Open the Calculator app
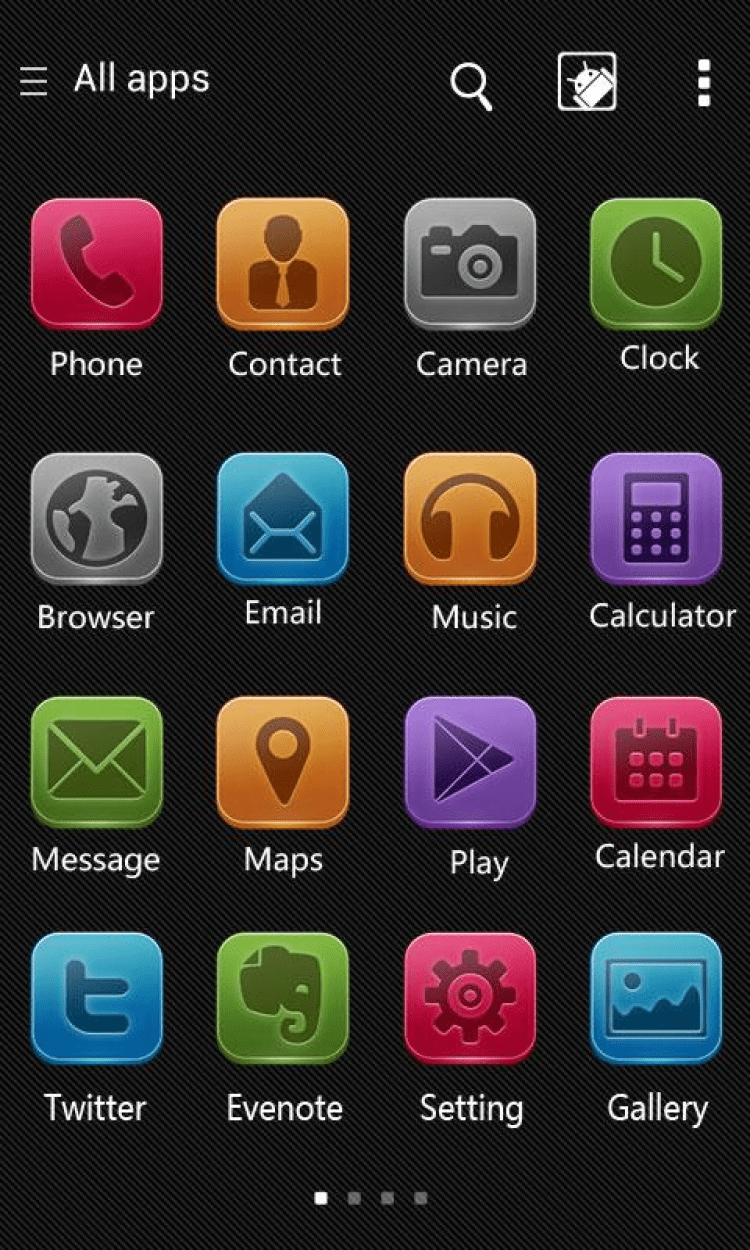Image resolution: width=750 pixels, height=1250 pixels. click(656, 518)
